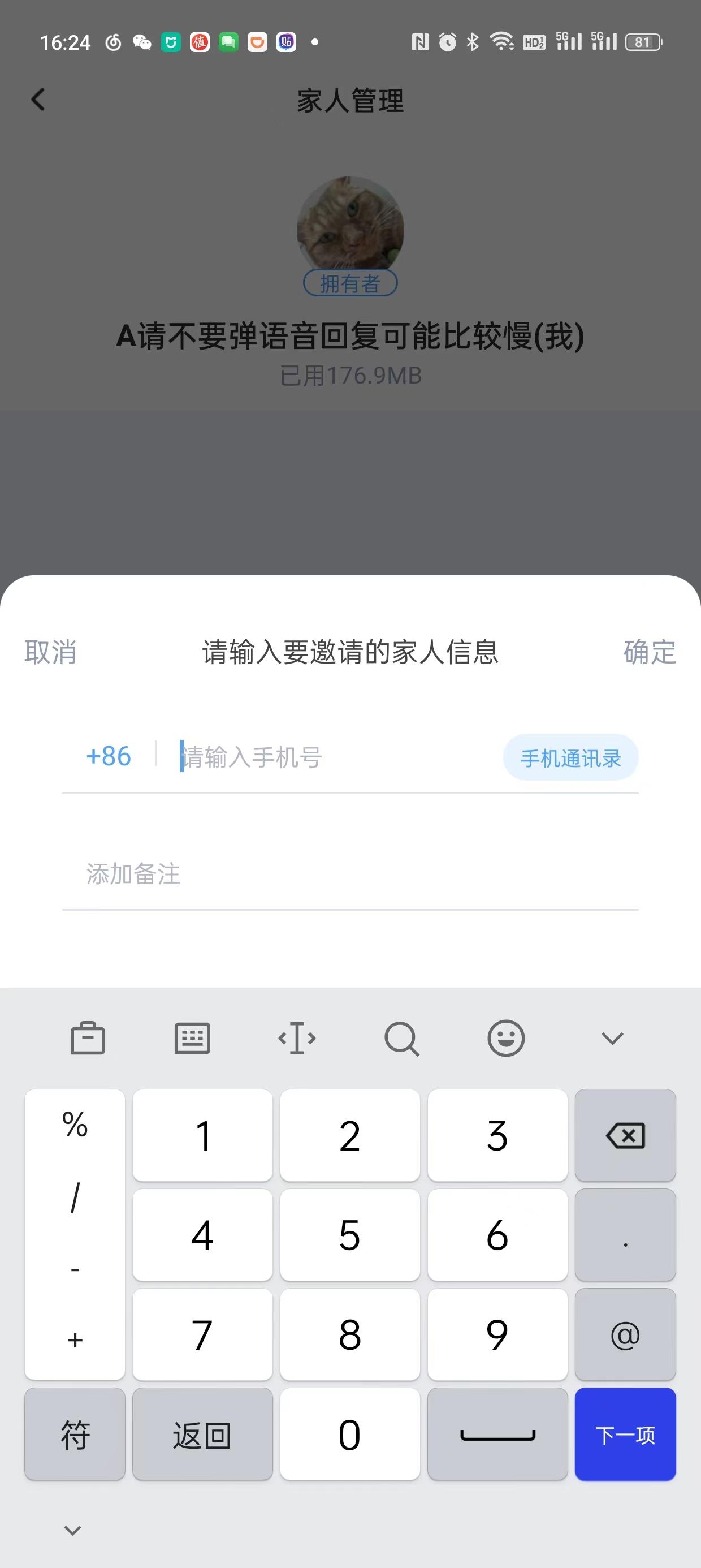Open the keyboard clipboard tool
Viewport: 701px width, 1568px height.
click(88, 1038)
